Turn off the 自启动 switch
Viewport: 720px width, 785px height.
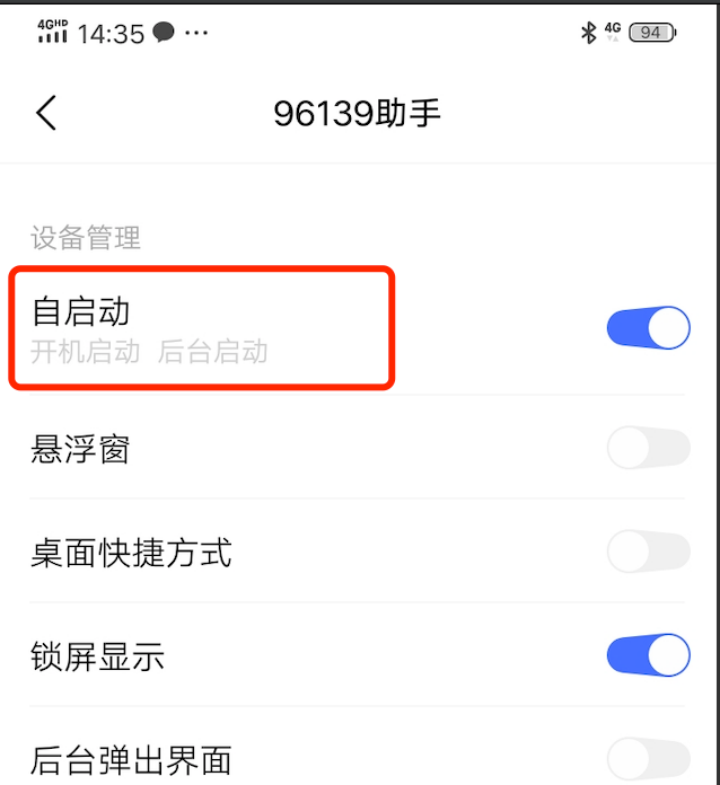click(648, 328)
